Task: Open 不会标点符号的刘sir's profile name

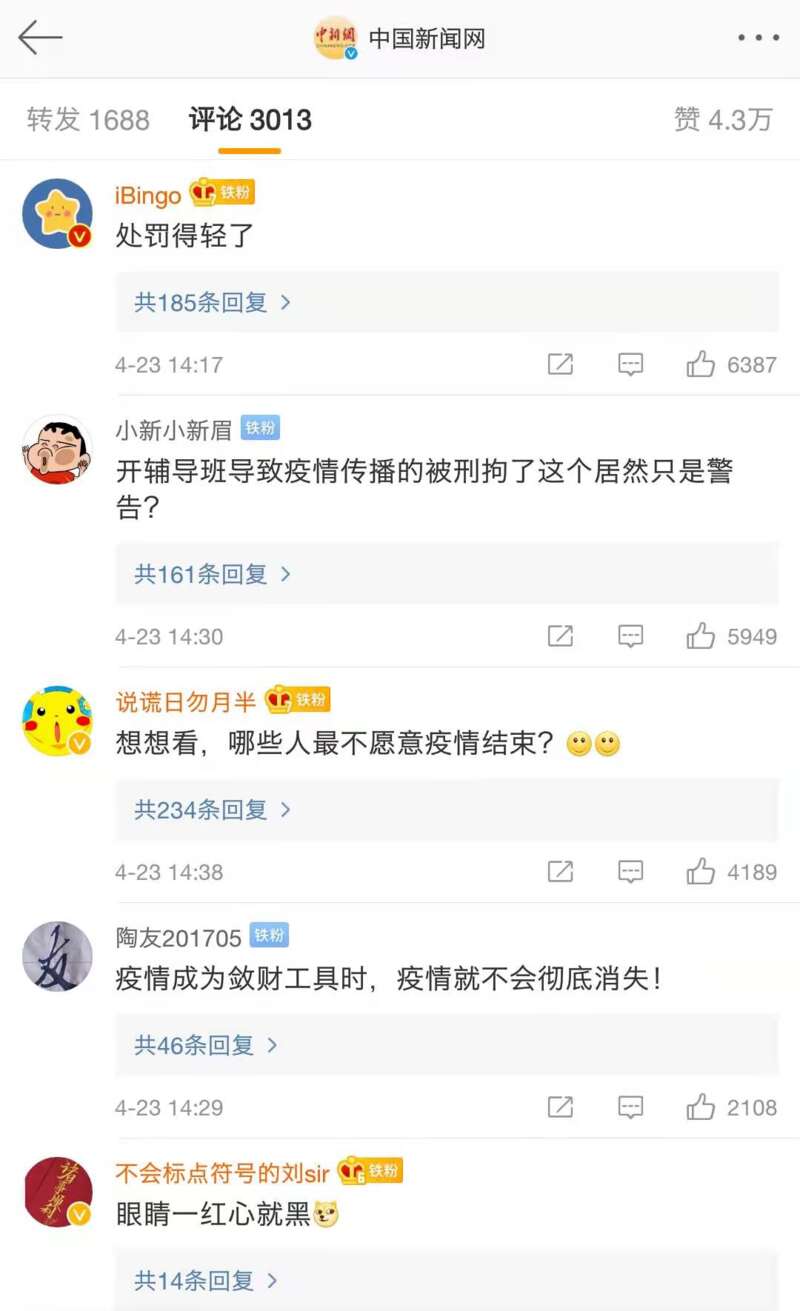Action: [222, 1172]
